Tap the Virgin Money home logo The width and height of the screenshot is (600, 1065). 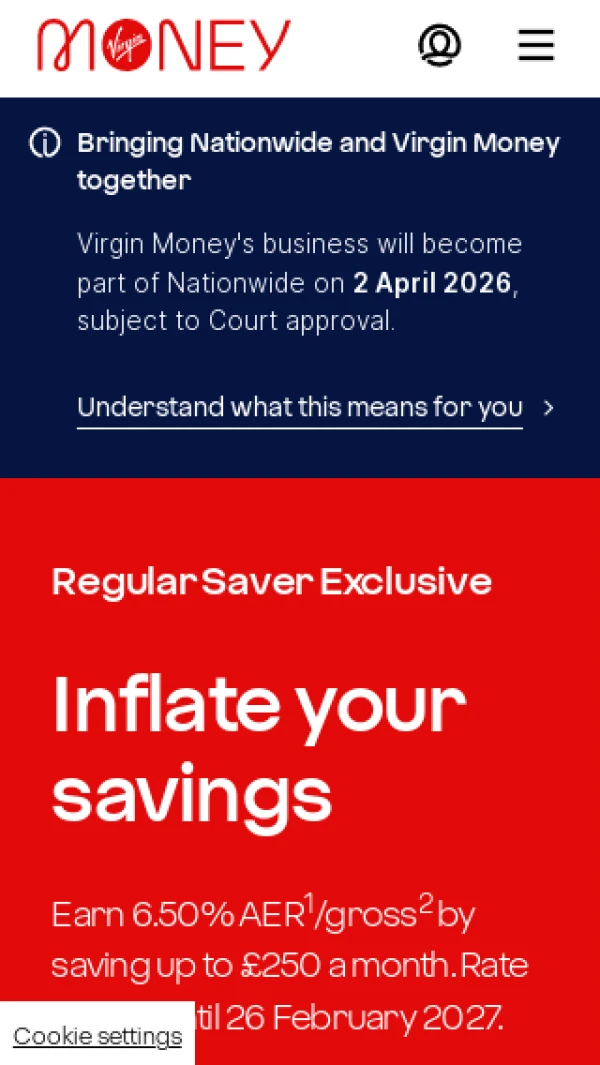[164, 46]
